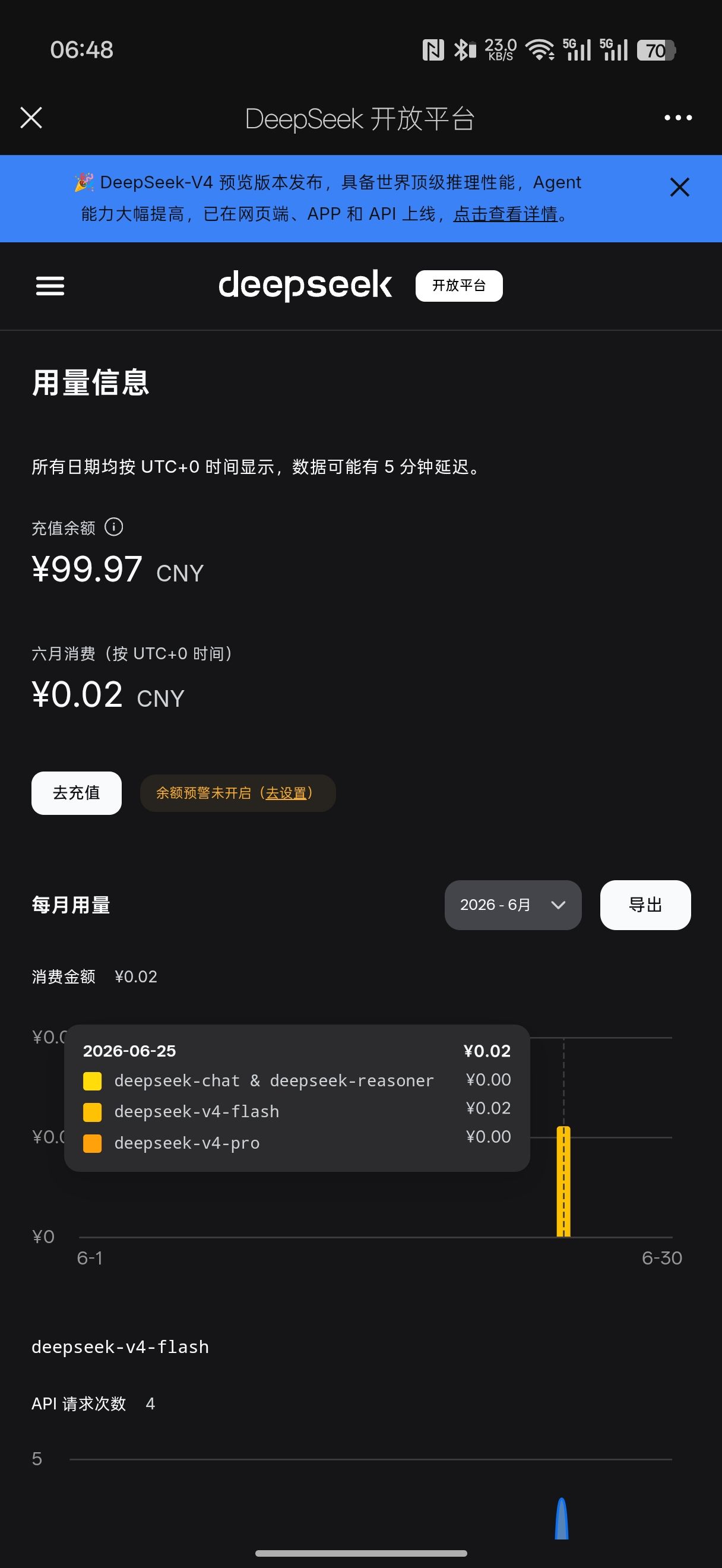722x1568 pixels.
Task: Export usage with the 导出 button
Action: [x=645, y=905]
